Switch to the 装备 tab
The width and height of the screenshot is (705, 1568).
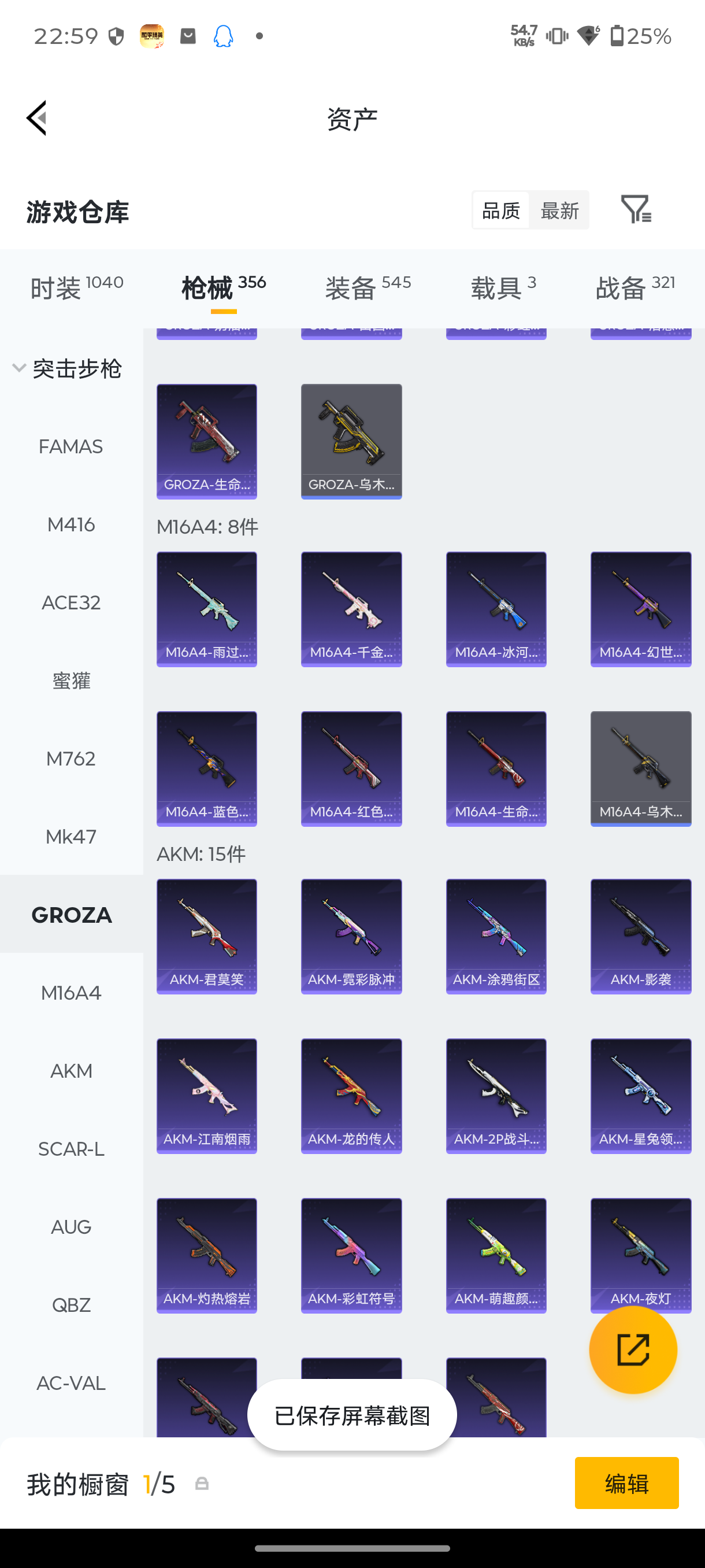click(368, 287)
